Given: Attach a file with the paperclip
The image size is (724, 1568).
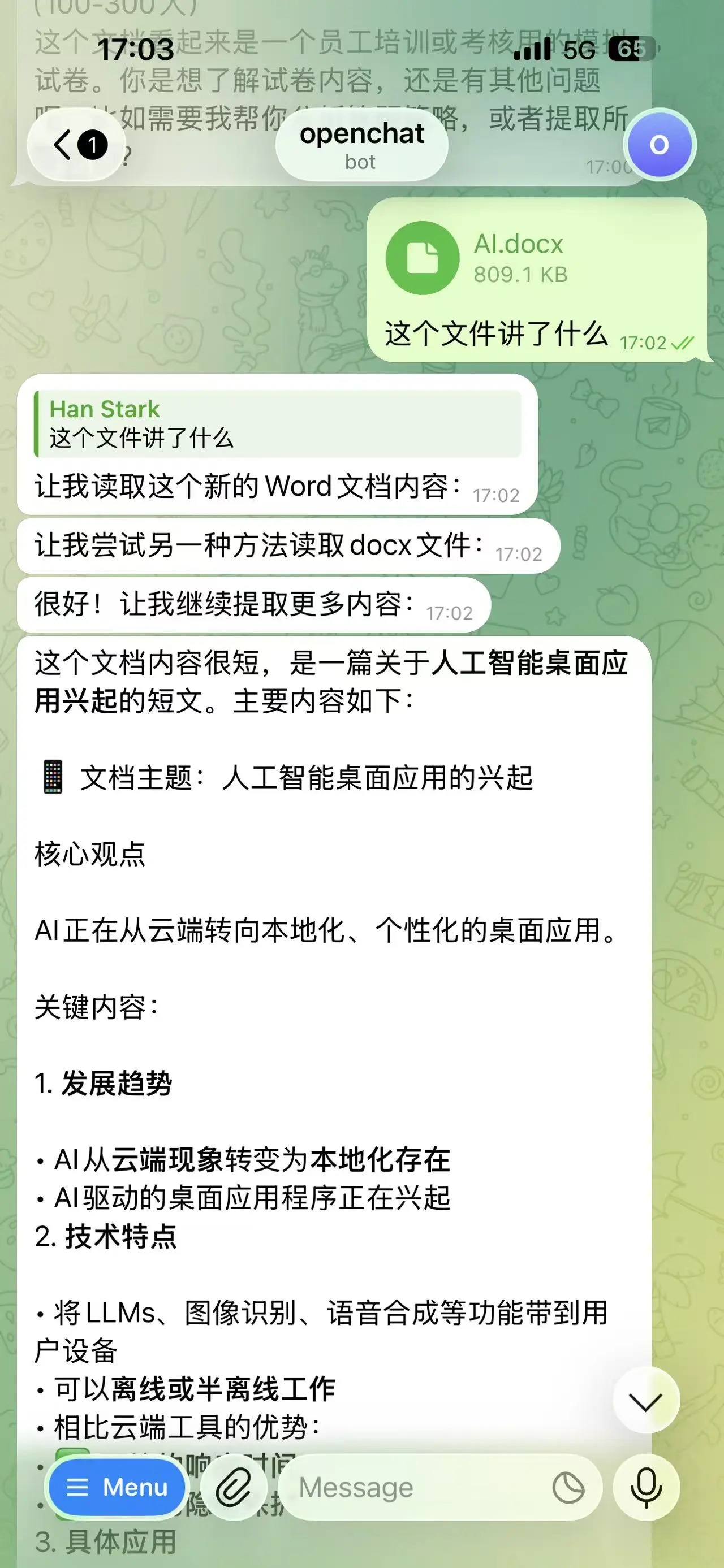Looking at the screenshot, I should click(233, 1487).
